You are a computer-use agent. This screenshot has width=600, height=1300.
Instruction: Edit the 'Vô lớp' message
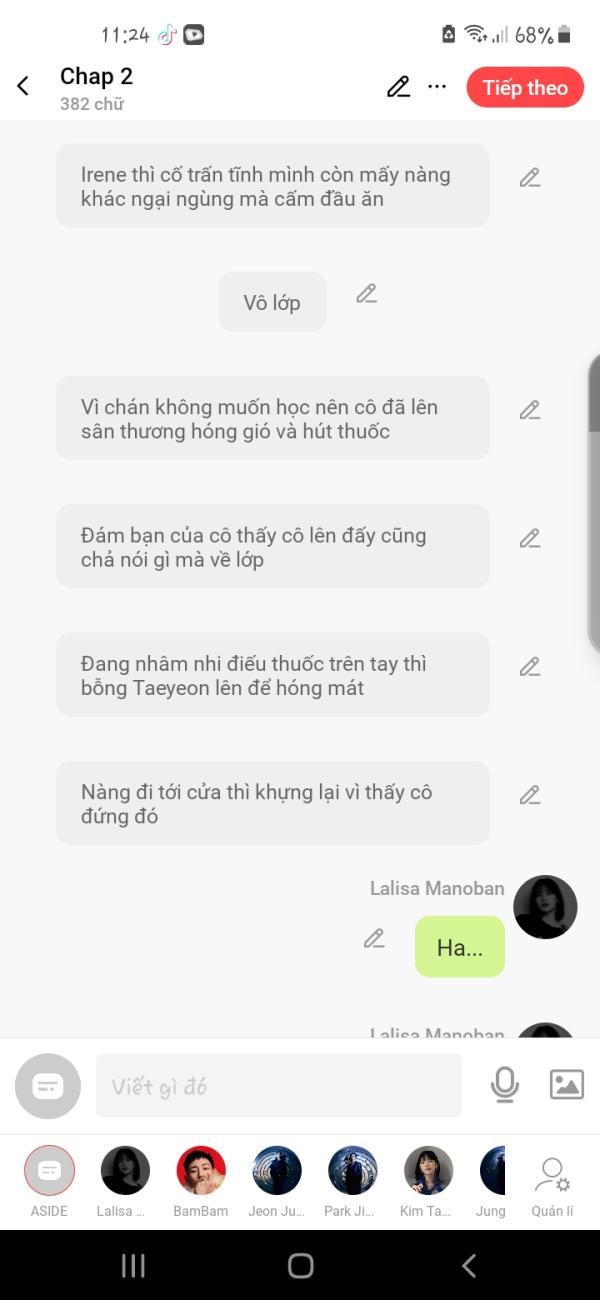click(x=367, y=294)
